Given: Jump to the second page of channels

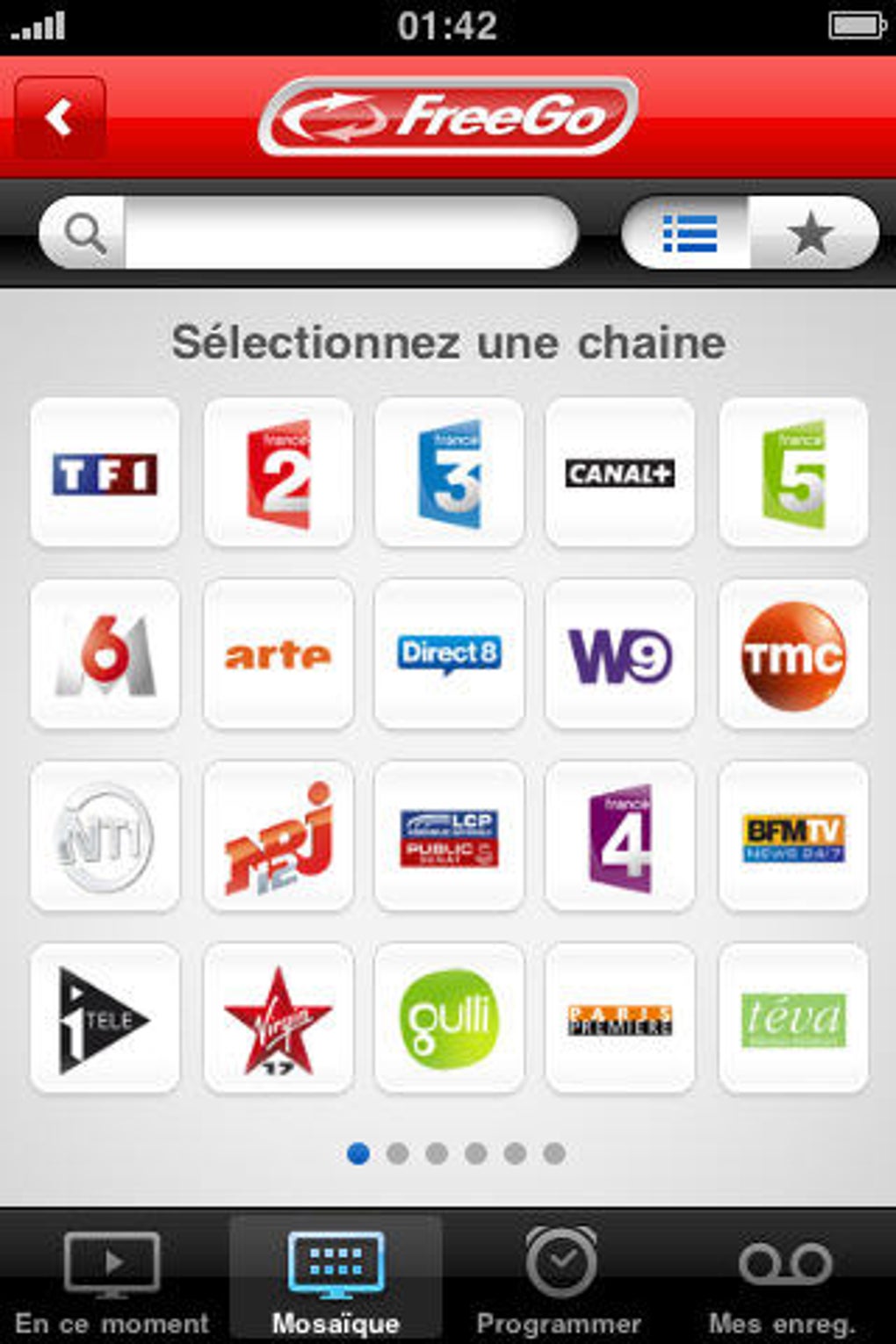Looking at the screenshot, I should (x=399, y=1151).
